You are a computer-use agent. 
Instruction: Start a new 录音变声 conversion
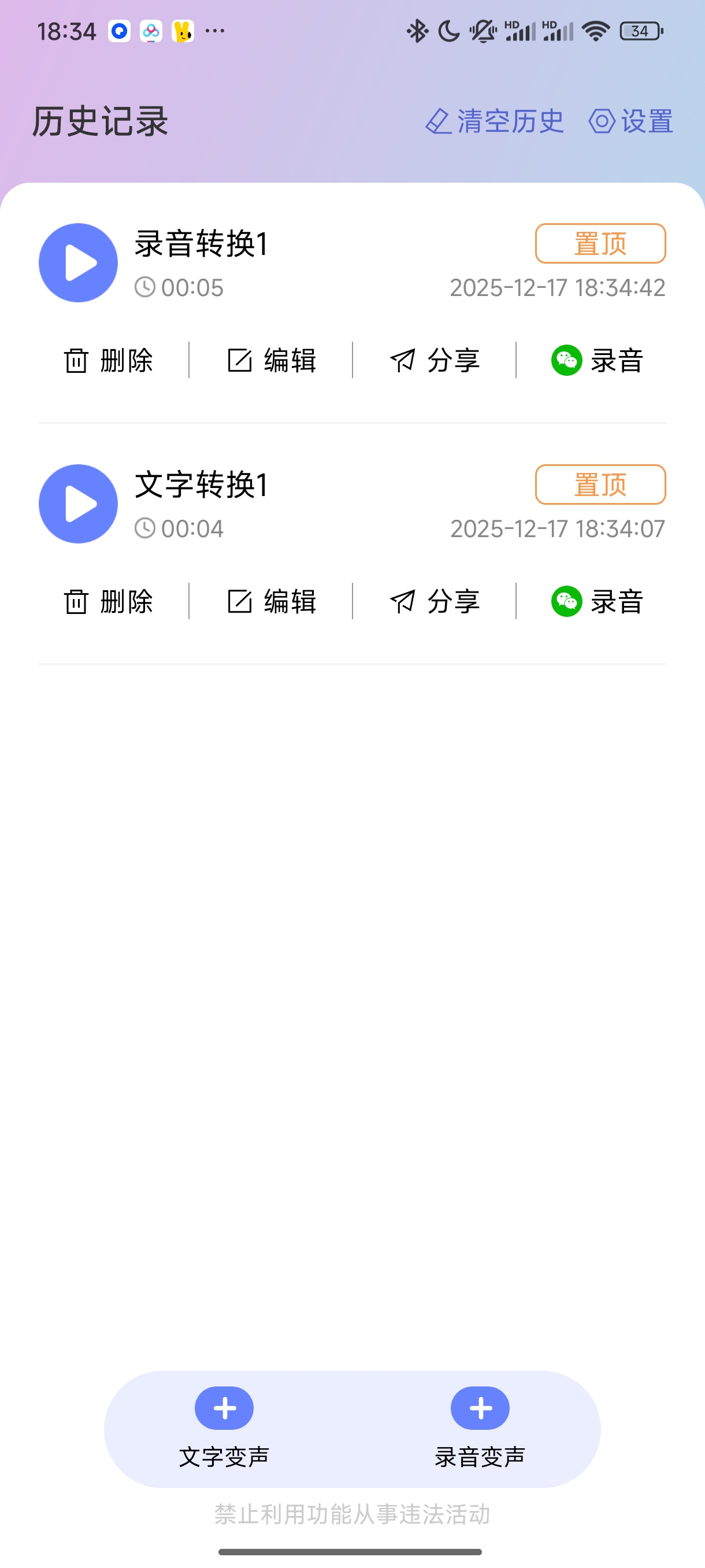[x=480, y=1456]
